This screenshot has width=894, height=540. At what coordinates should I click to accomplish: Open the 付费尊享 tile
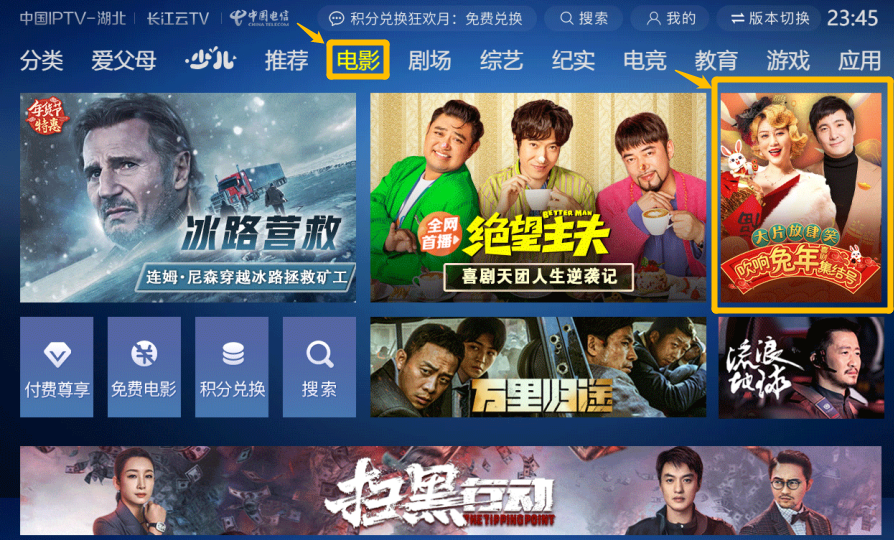57,368
